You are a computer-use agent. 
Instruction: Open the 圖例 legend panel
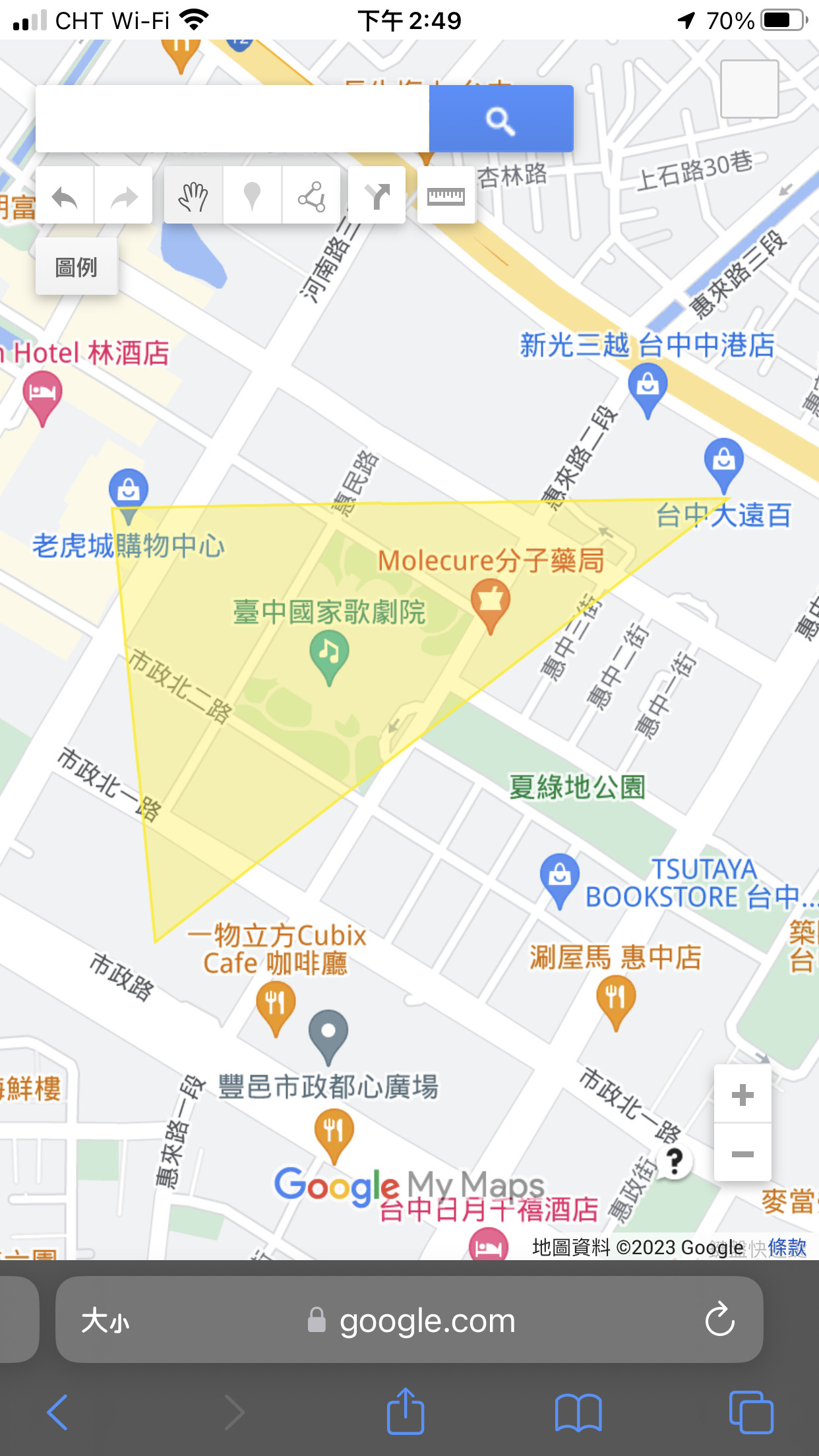coord(76,267)
